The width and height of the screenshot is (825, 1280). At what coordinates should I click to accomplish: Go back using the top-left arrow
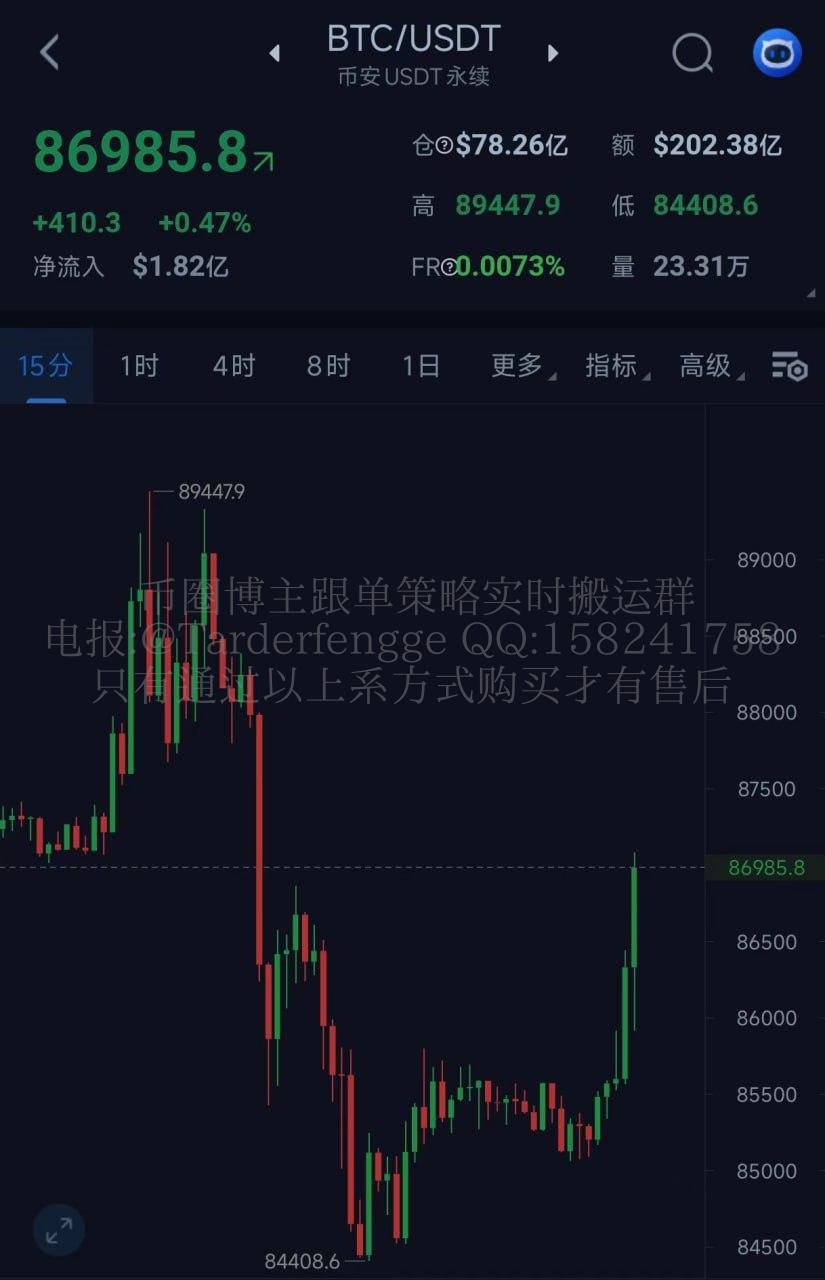pyautogui.click(x=49, y=52)
